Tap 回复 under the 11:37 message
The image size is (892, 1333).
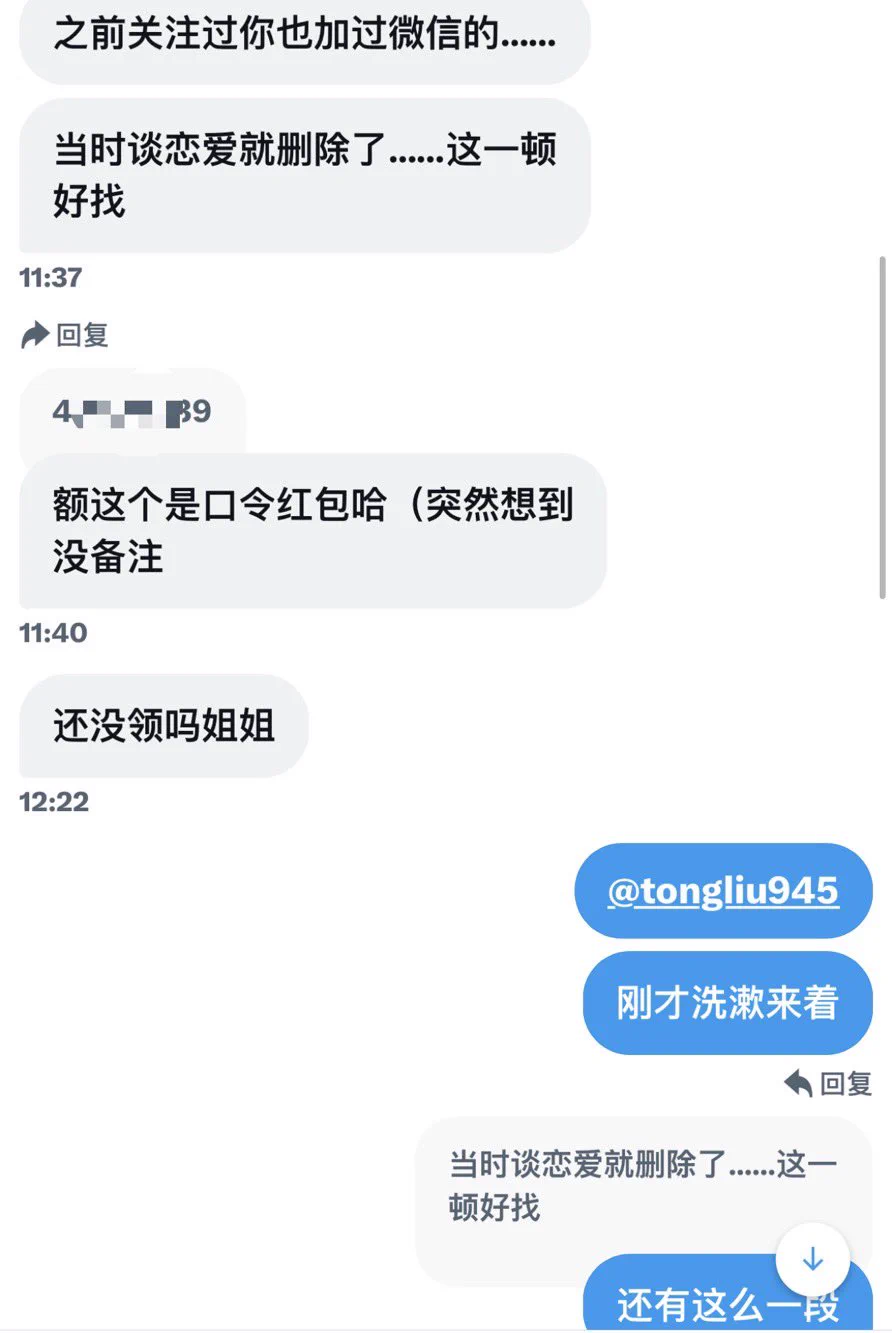coord(65,335)
